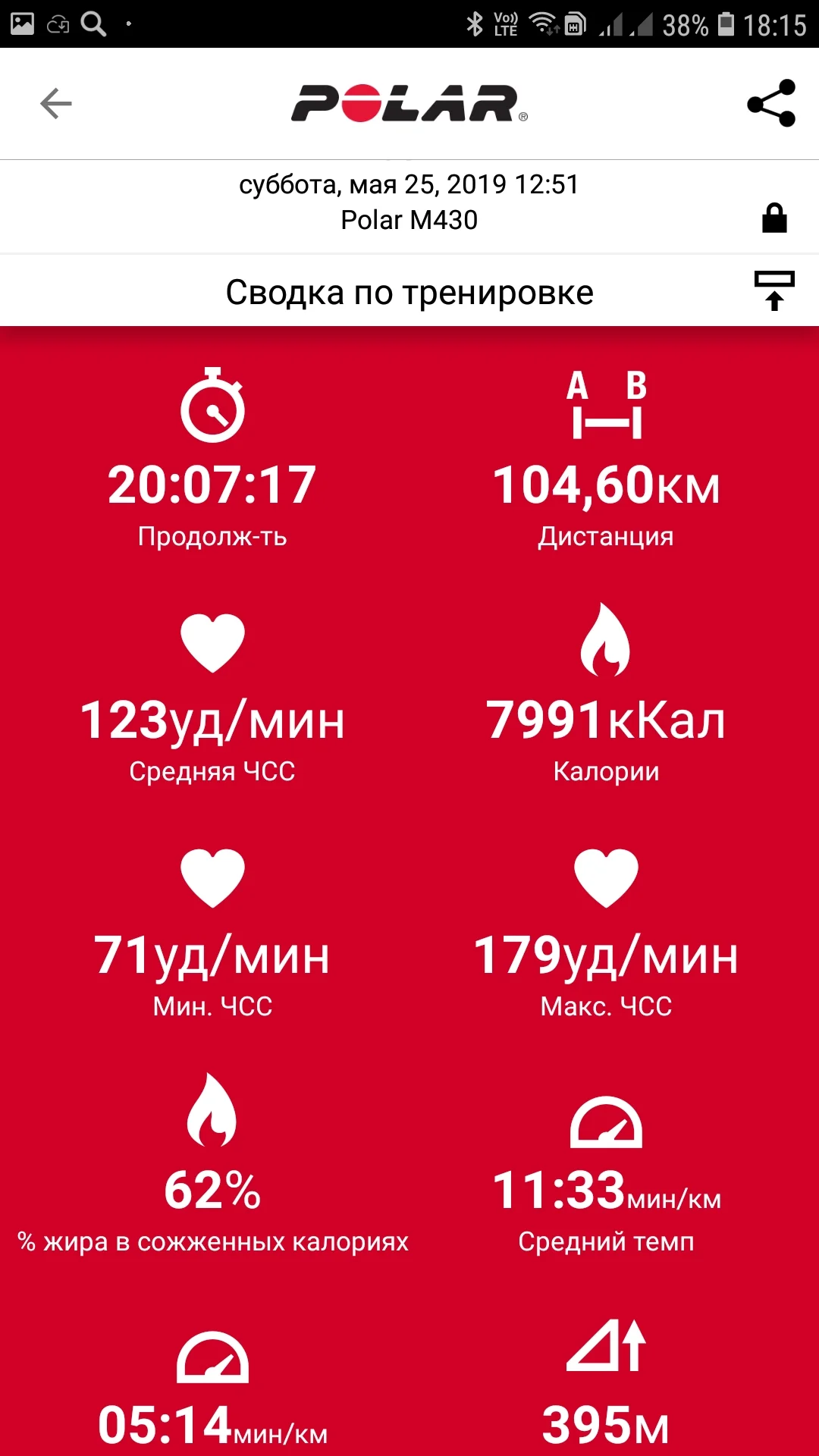This screenshot has width=819, height=1456.
Task: Collapse the training summary section
Action: 773,290
